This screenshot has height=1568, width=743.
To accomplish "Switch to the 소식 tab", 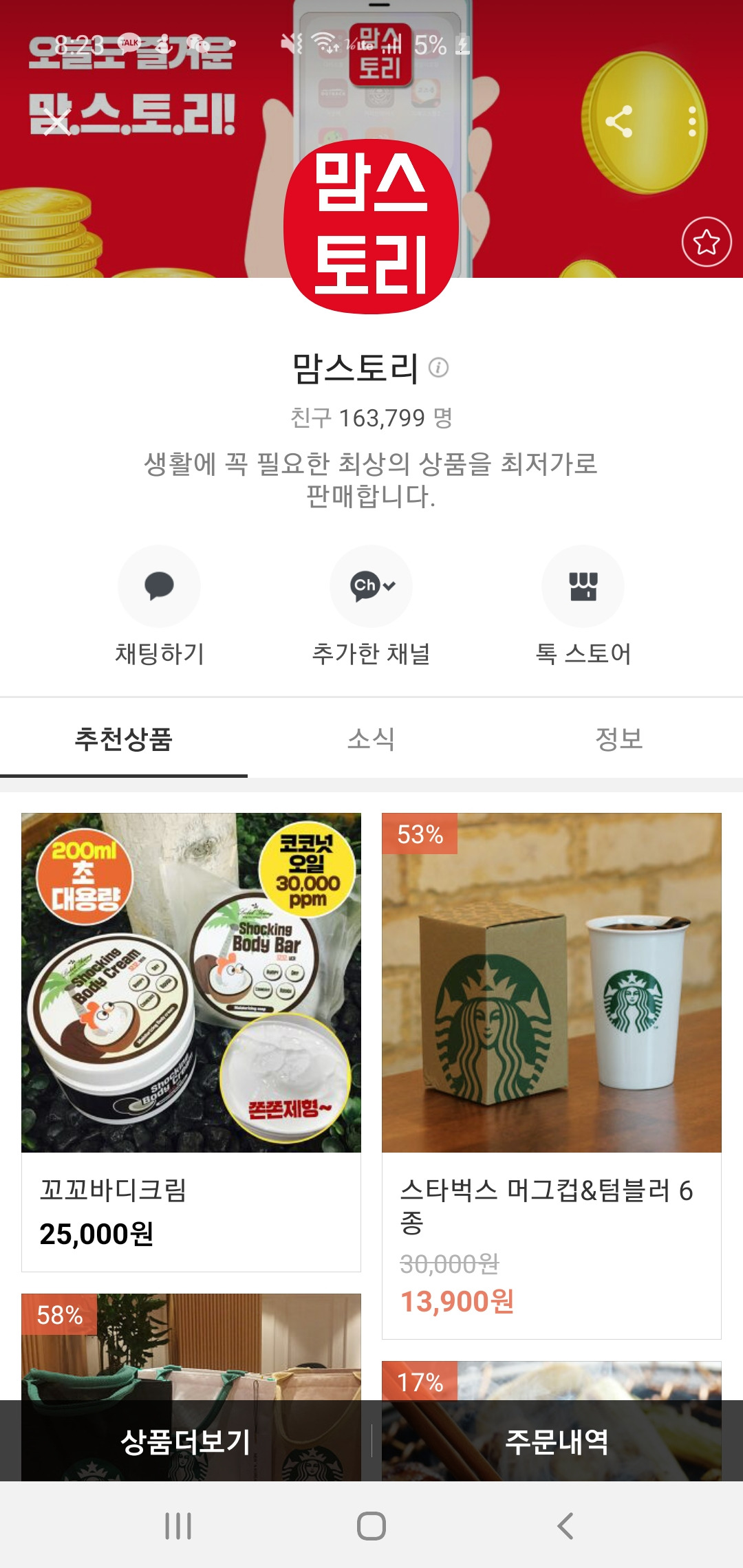I will tap(371, 737).
